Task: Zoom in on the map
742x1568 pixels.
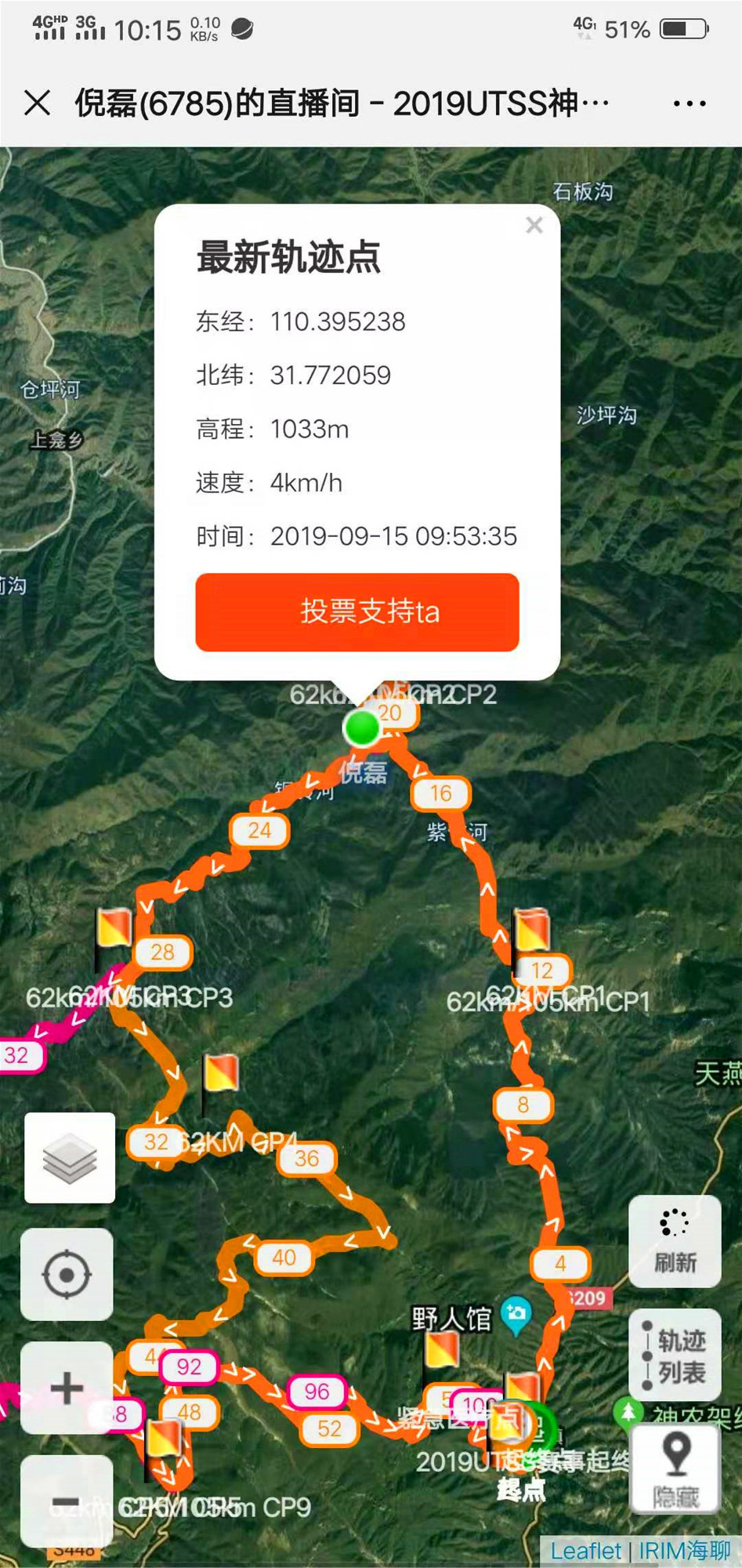Action: pos(67,1388)
